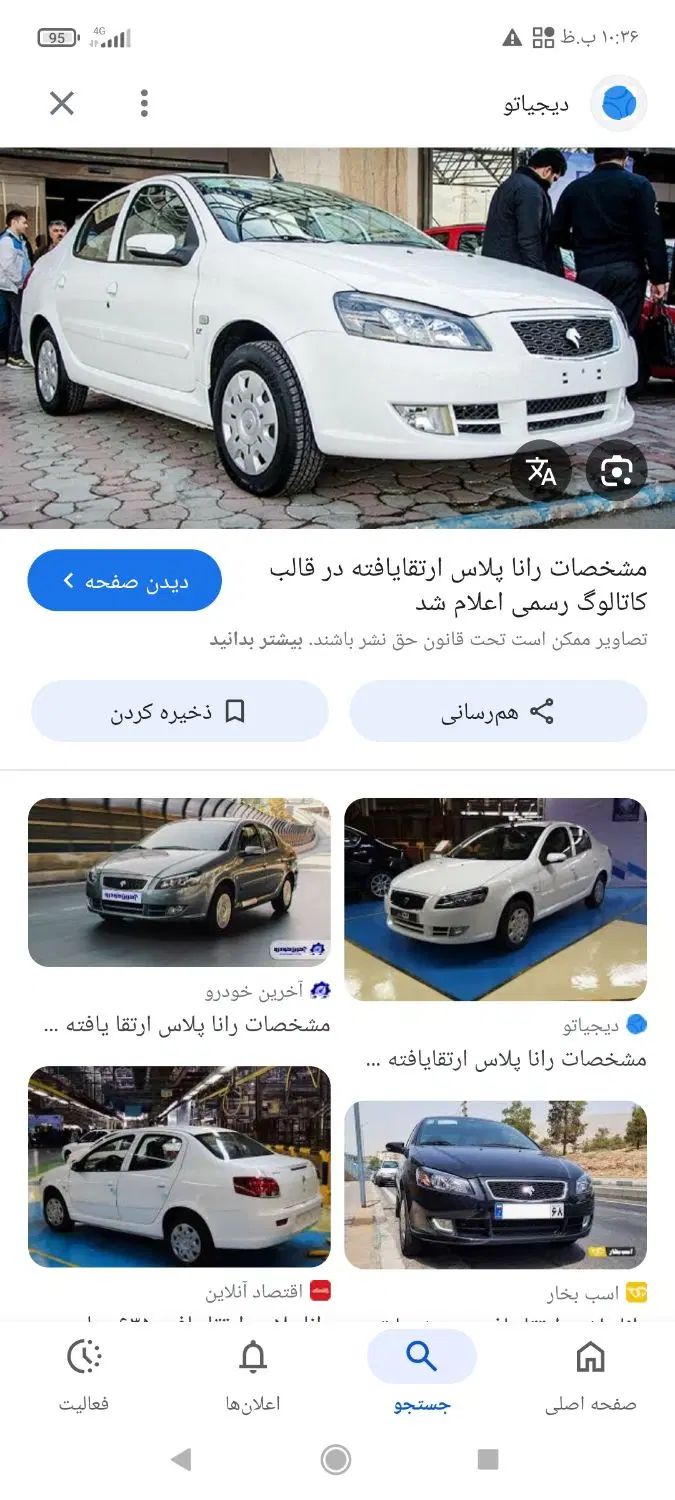Screen dimensions: 675x1500
Task: Open the اسب بخار black car result
Action: pyautogui.click(x=495, y=1185)
